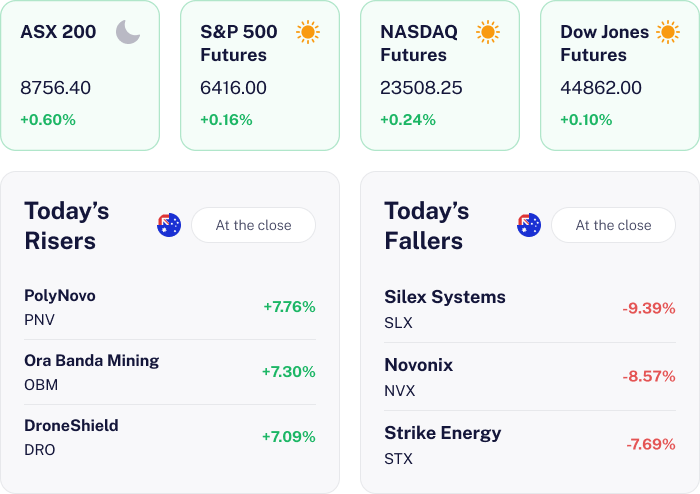Open the NASDAQ Futures card
700x494 pixels.
(440, 75)
